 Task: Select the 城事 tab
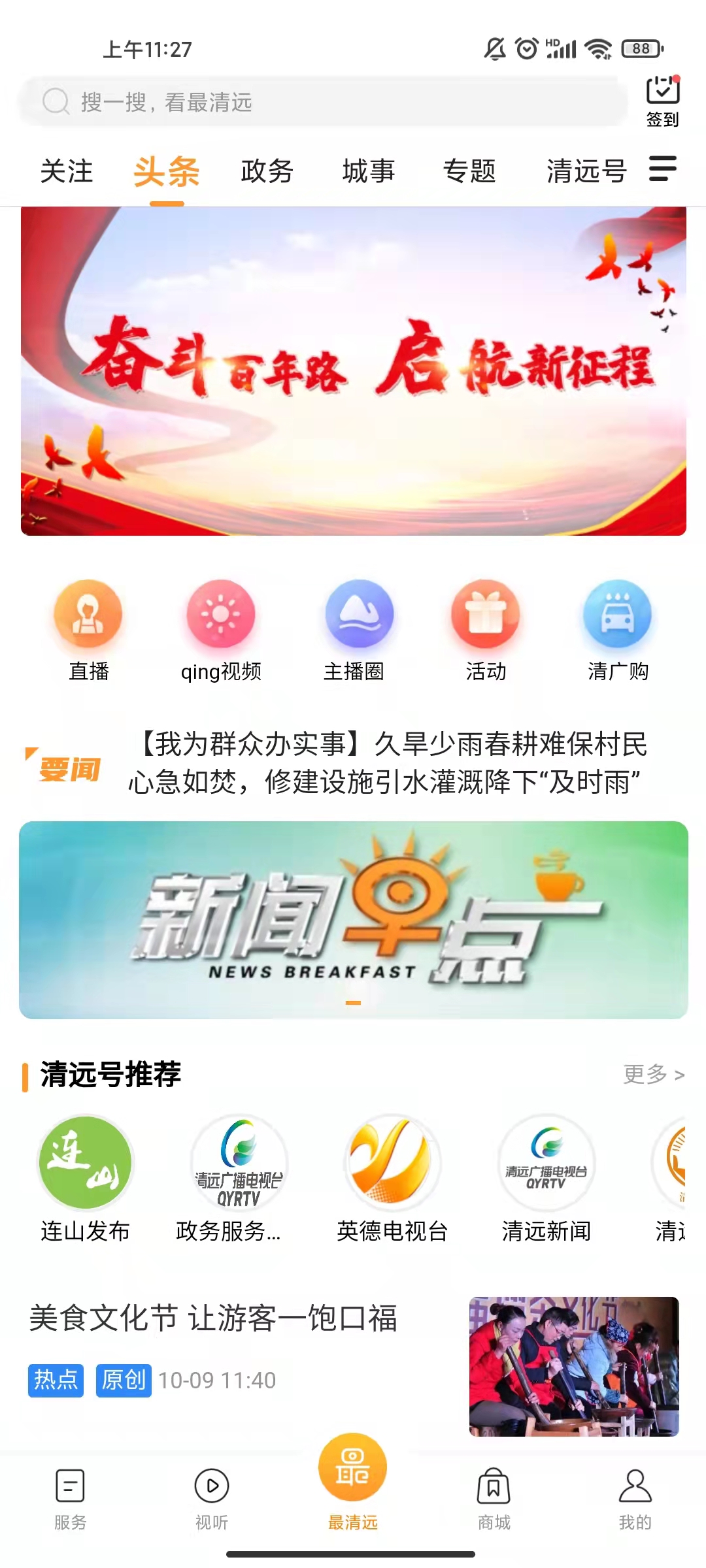(x=368, y=171)
